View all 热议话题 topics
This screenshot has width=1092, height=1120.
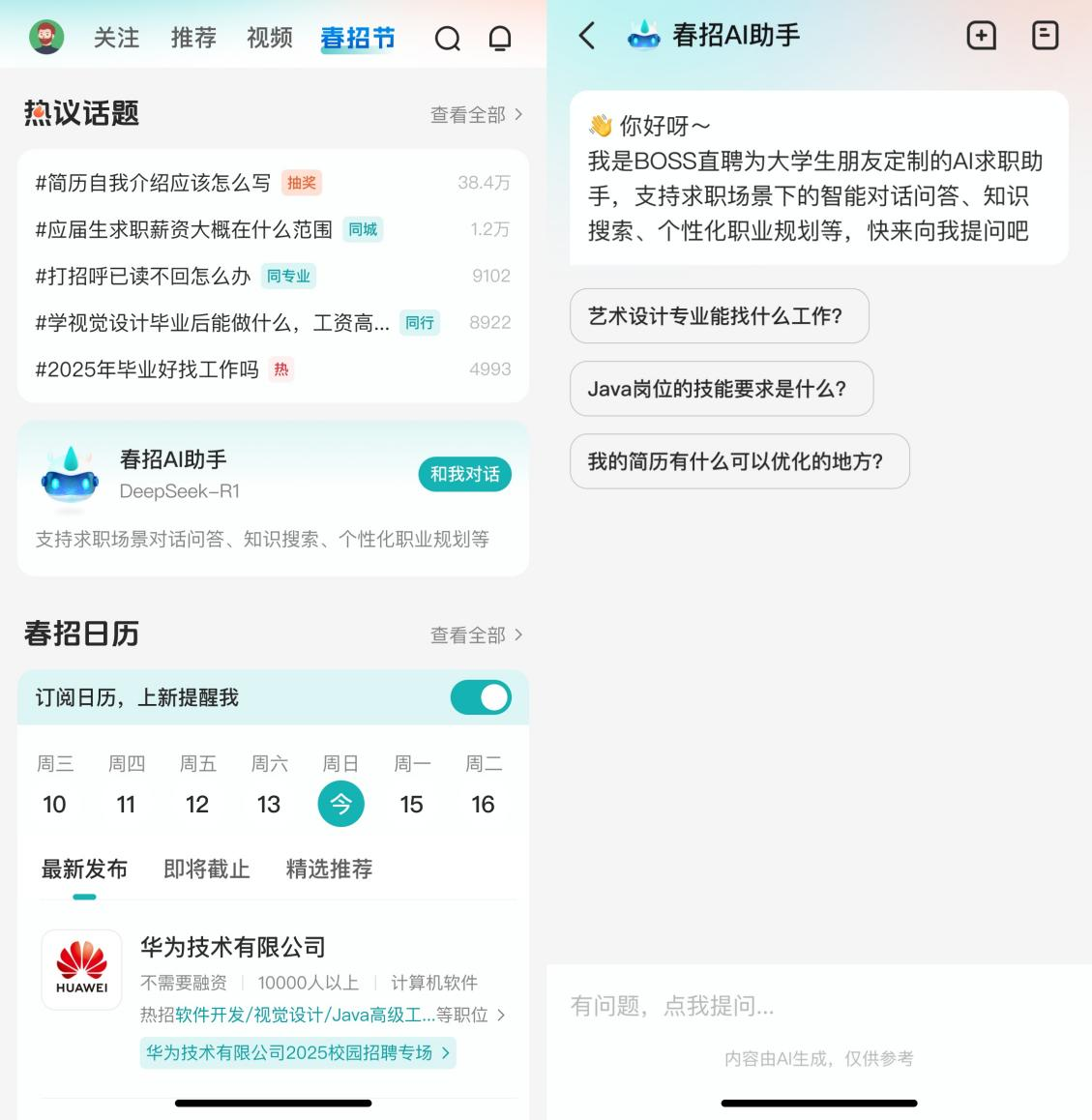point(476,115)
